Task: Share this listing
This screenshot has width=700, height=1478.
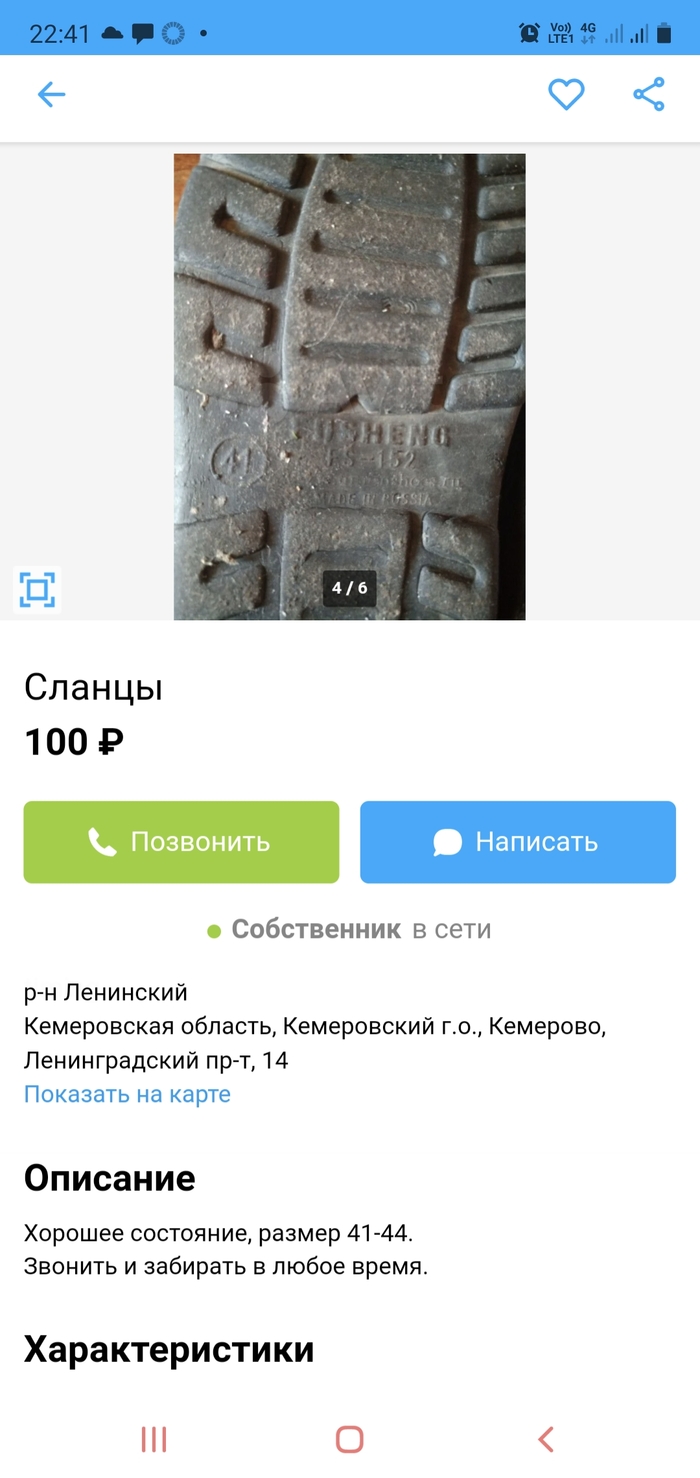Action: pyautogui.click(x=649, y=95)
